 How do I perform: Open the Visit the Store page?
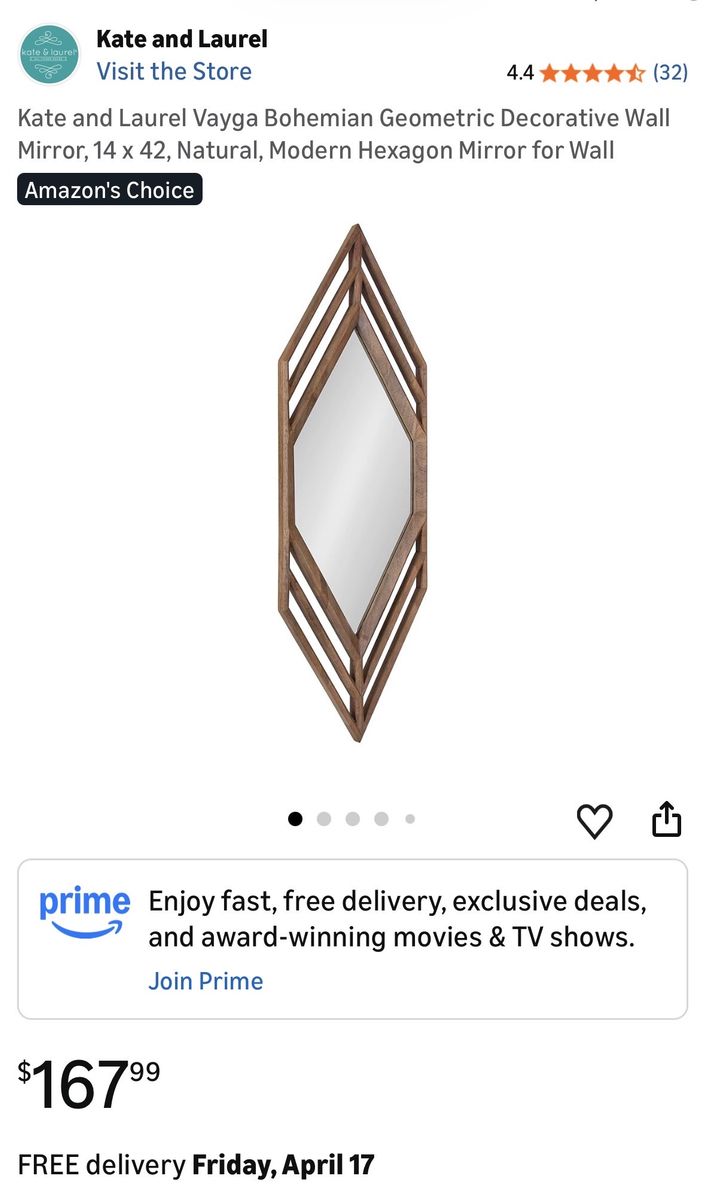pyautogui.click(x=174, y=71)
